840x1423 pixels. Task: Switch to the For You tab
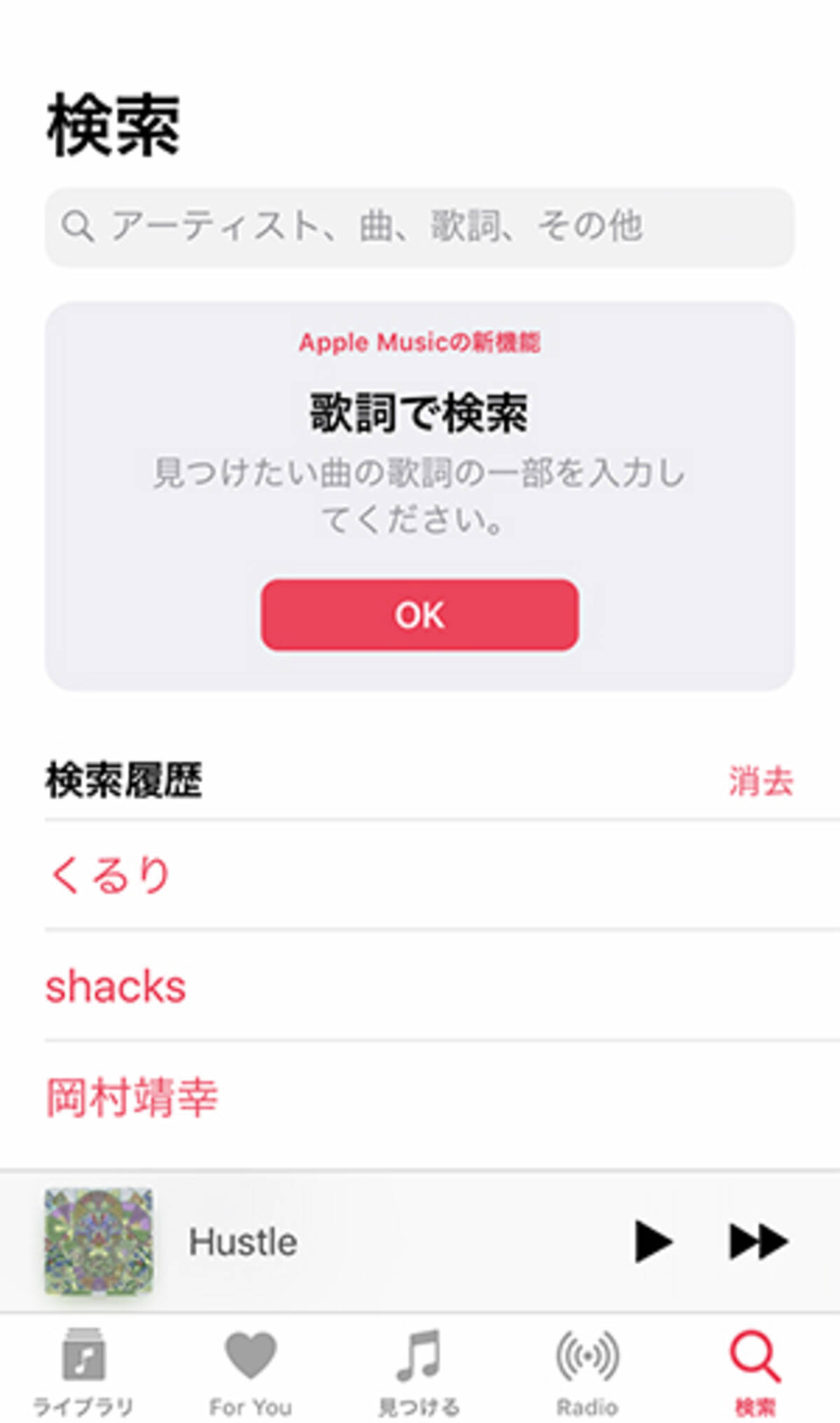(x=251, y=1369)
